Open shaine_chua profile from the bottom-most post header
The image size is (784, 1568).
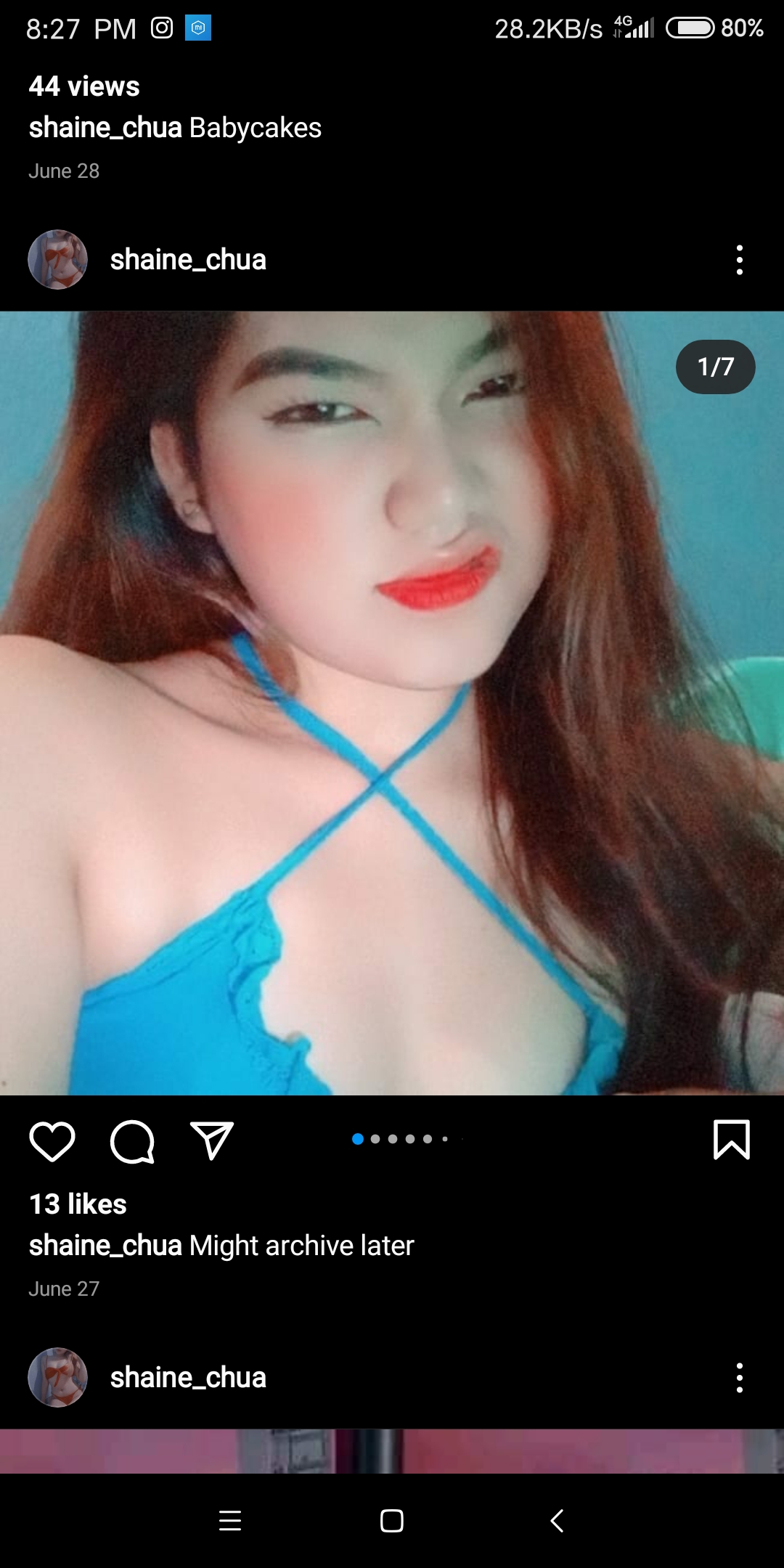[x=188, y=1378]
